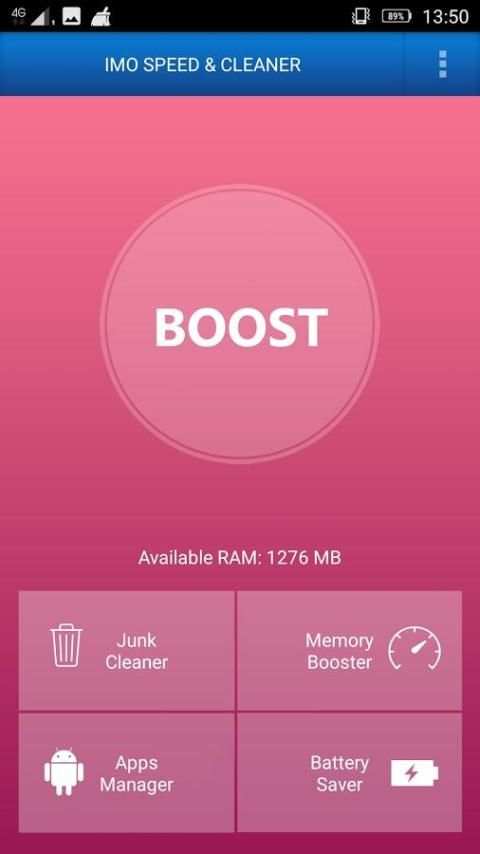Tap the big BOOST button

[240, 325]
